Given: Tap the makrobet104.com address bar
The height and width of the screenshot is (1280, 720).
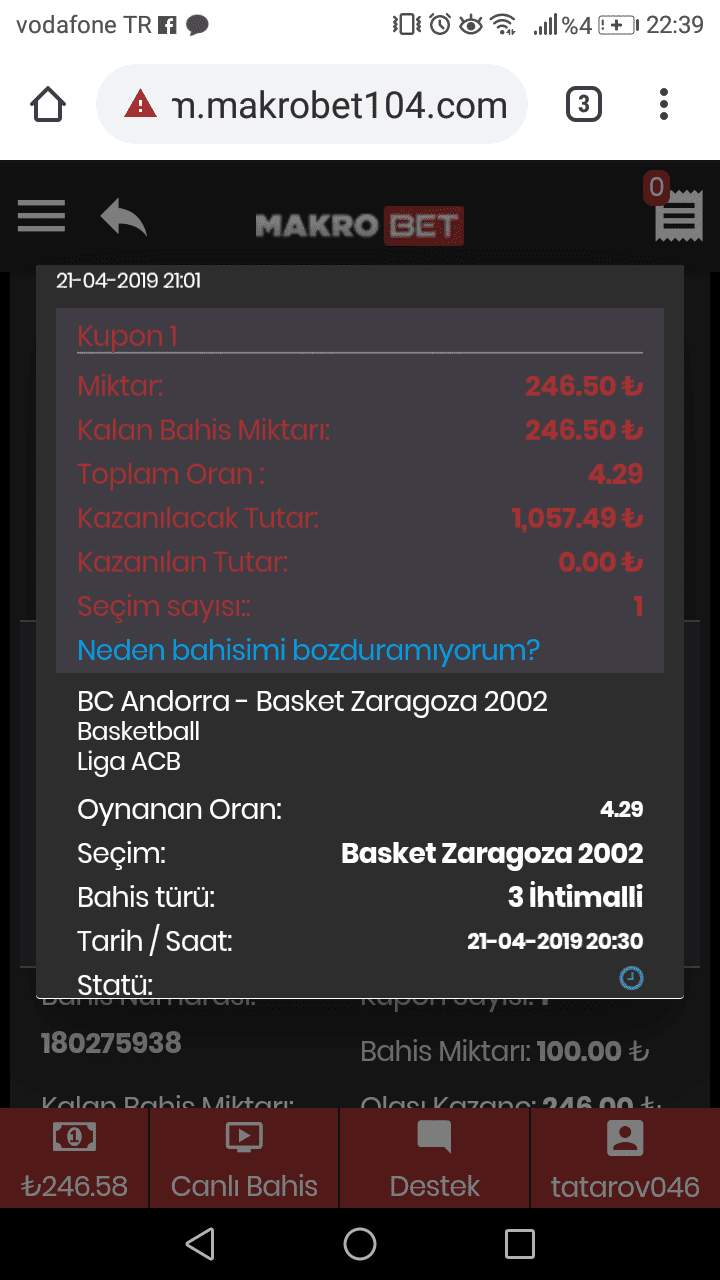Looking at the screenshot, I should pos(312,105).
